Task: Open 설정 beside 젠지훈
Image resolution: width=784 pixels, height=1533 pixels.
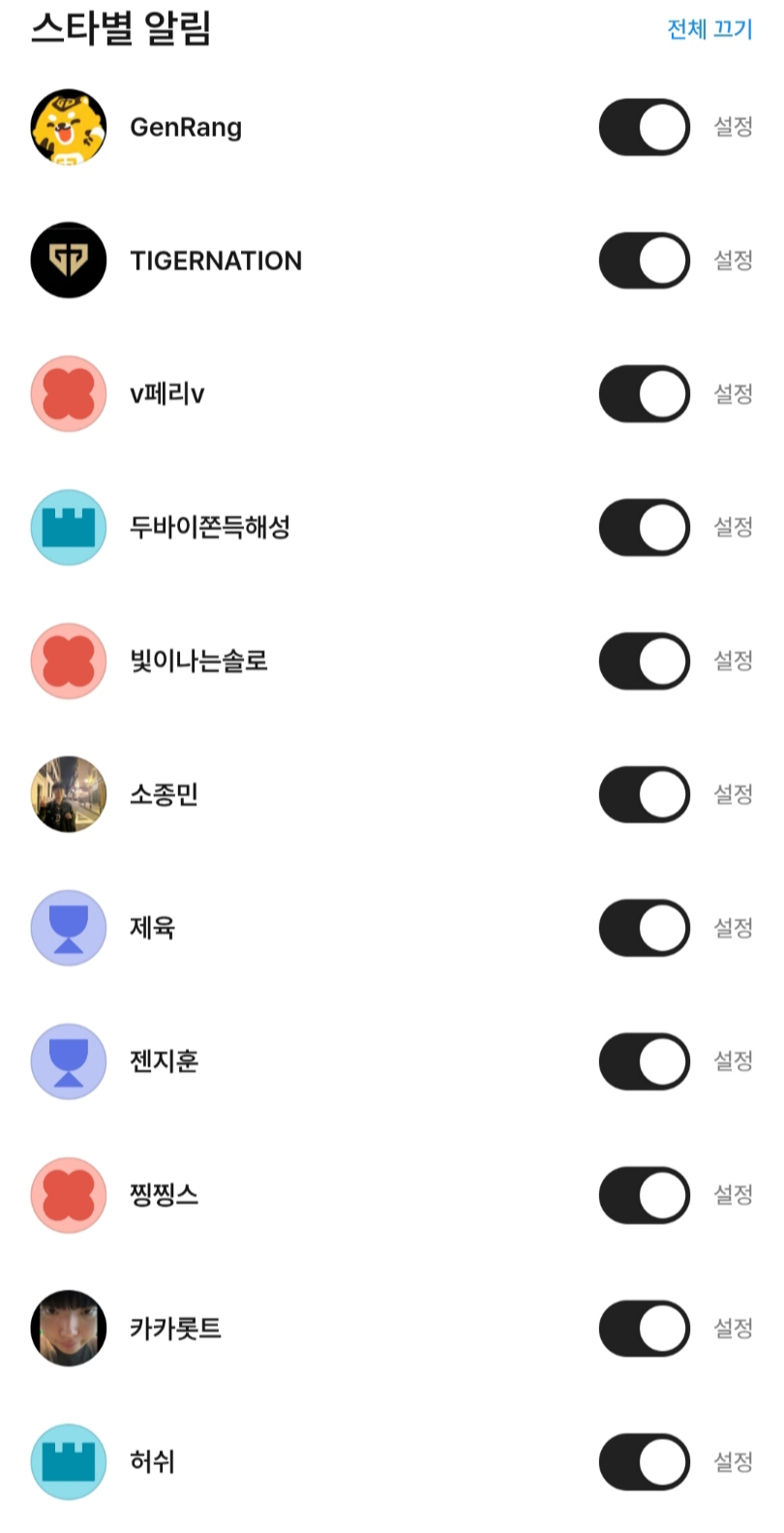Action: 733,1062
